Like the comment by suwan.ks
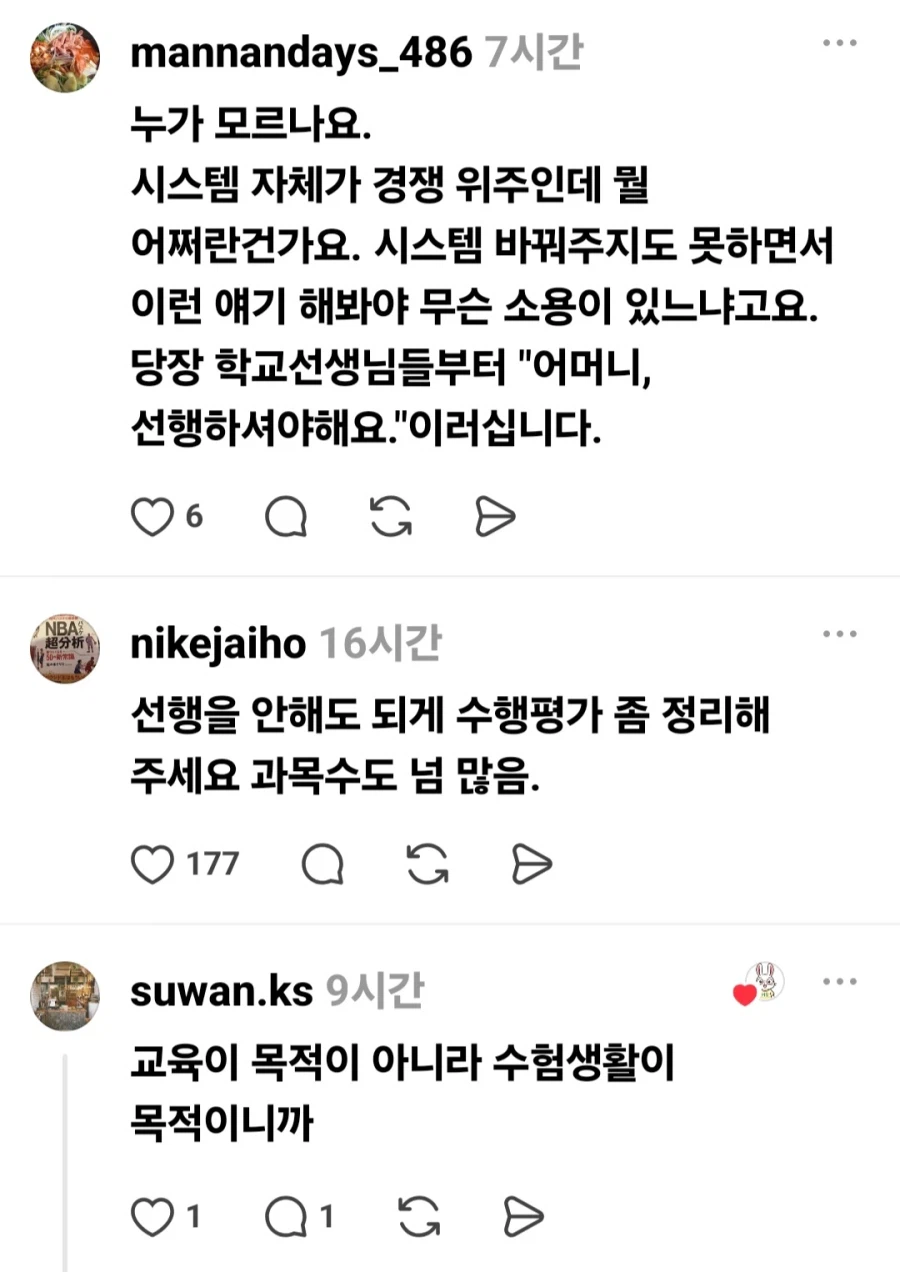Image resolution: width=900 pixels, height=1272 pixels. pos(153,1217)
